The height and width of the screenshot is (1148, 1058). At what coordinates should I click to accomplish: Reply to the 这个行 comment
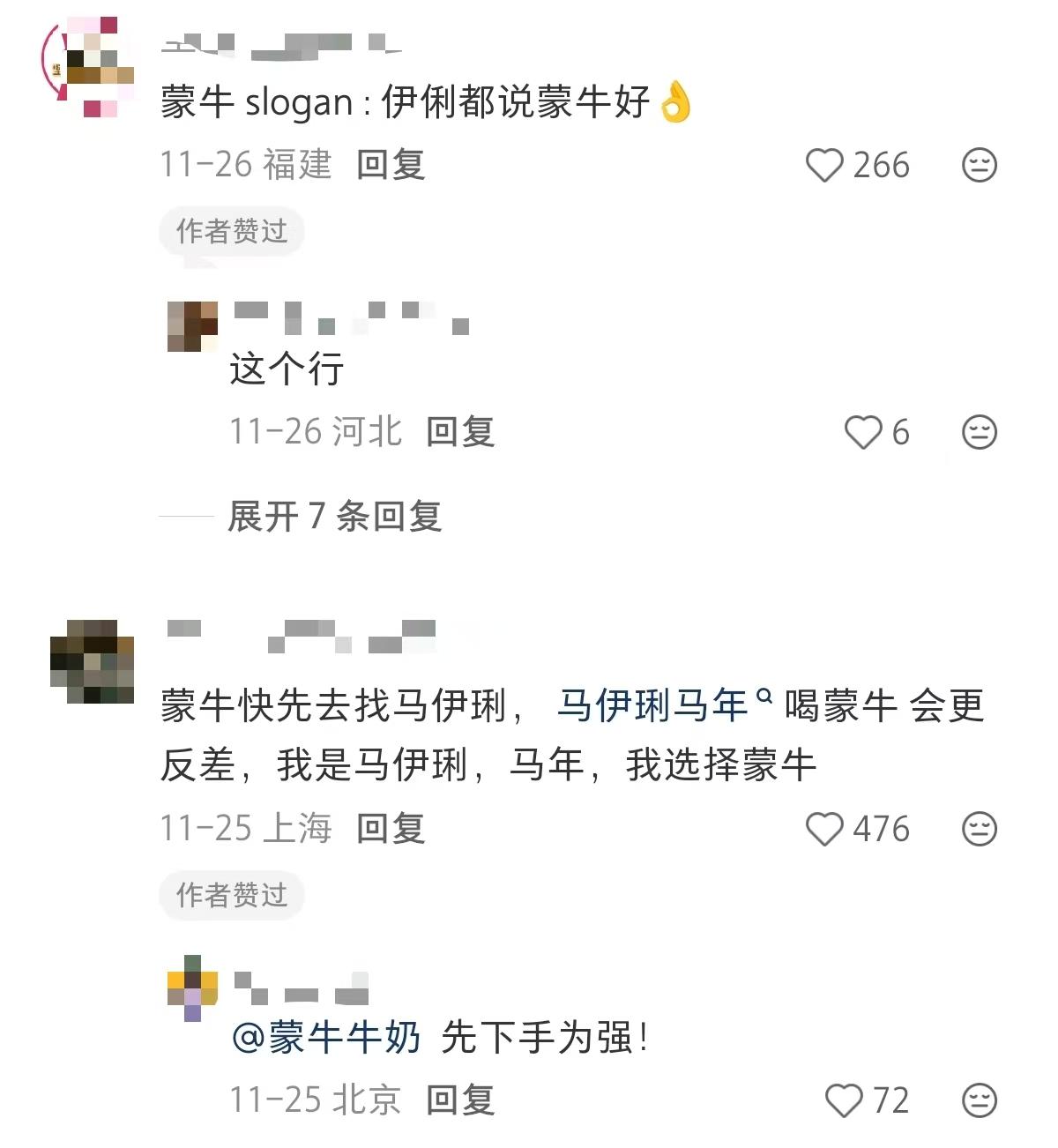[x=459, y=432]
